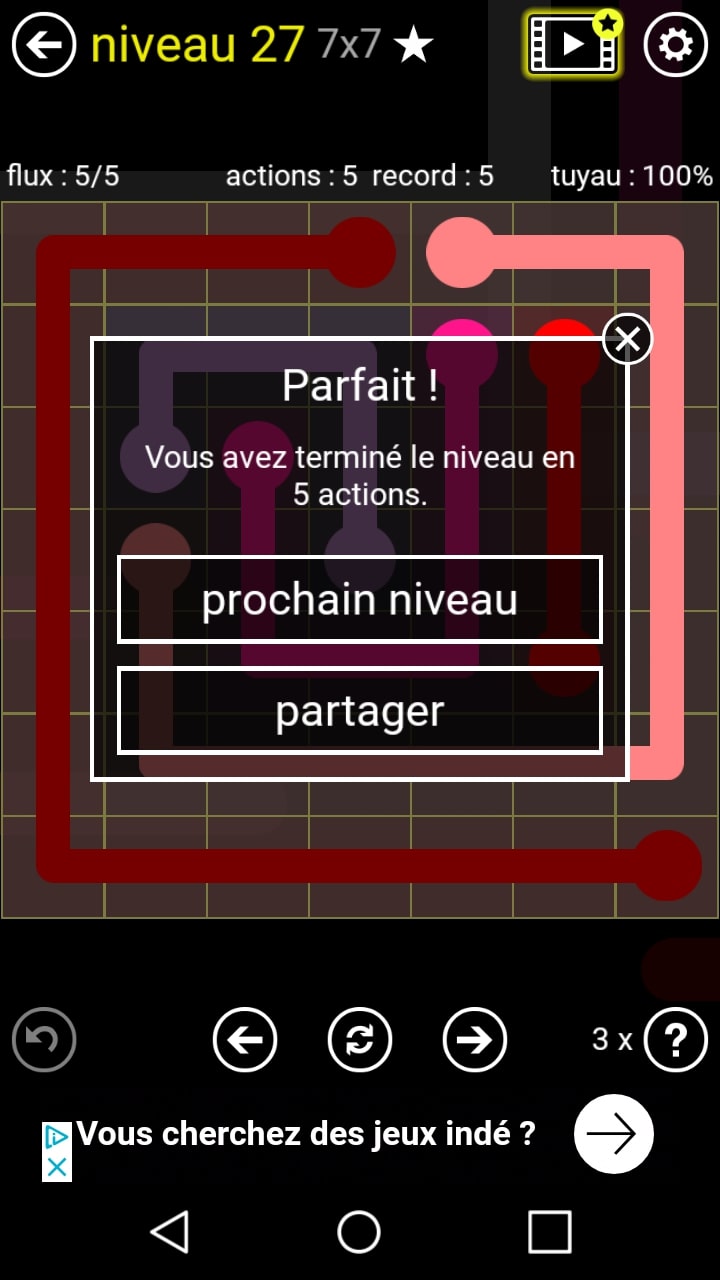Close the ad with the X icon
The width and height of the screenshot is (720, 1280).
coord(57,1166)
